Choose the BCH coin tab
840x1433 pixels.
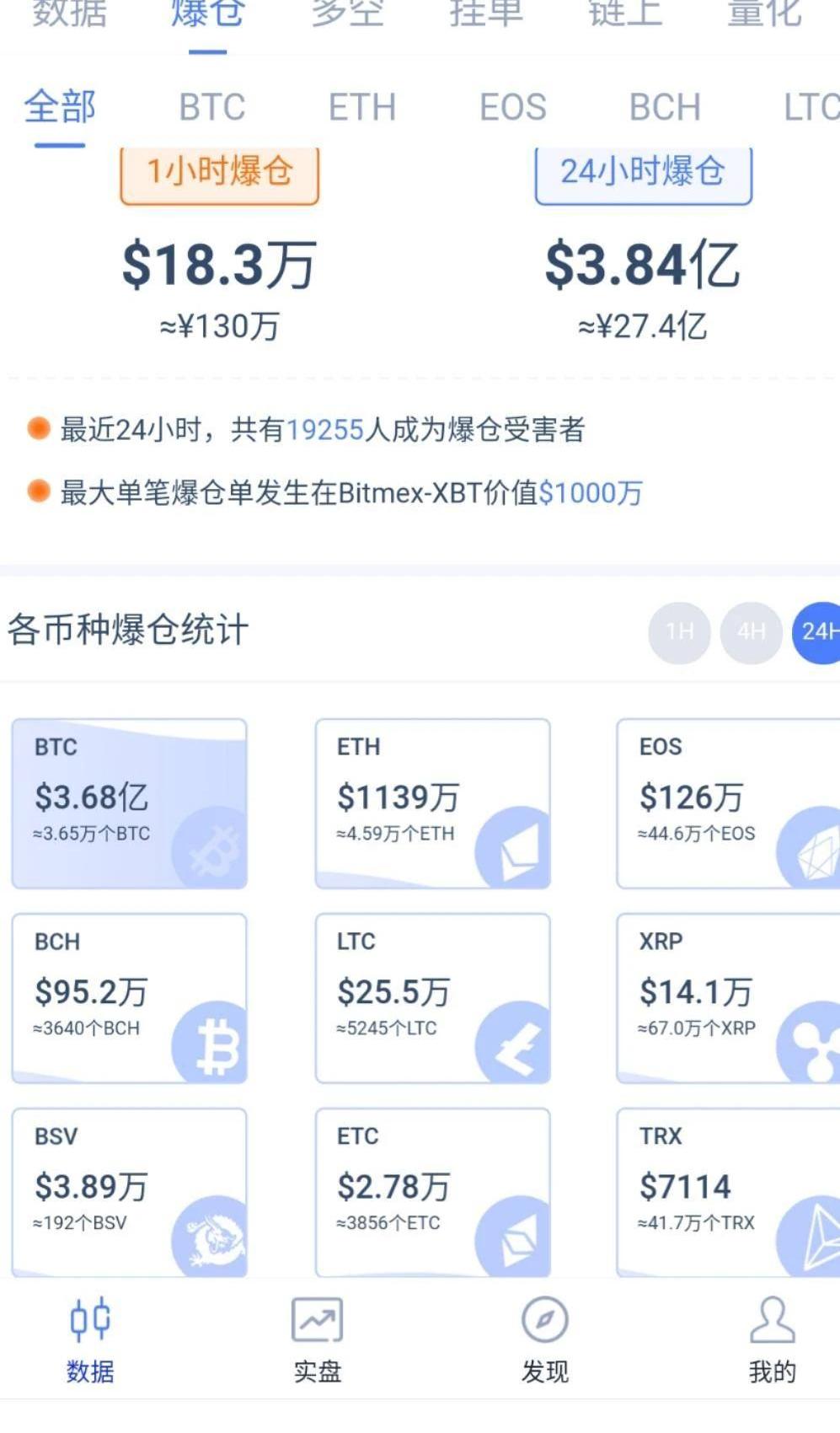point(665,108)
